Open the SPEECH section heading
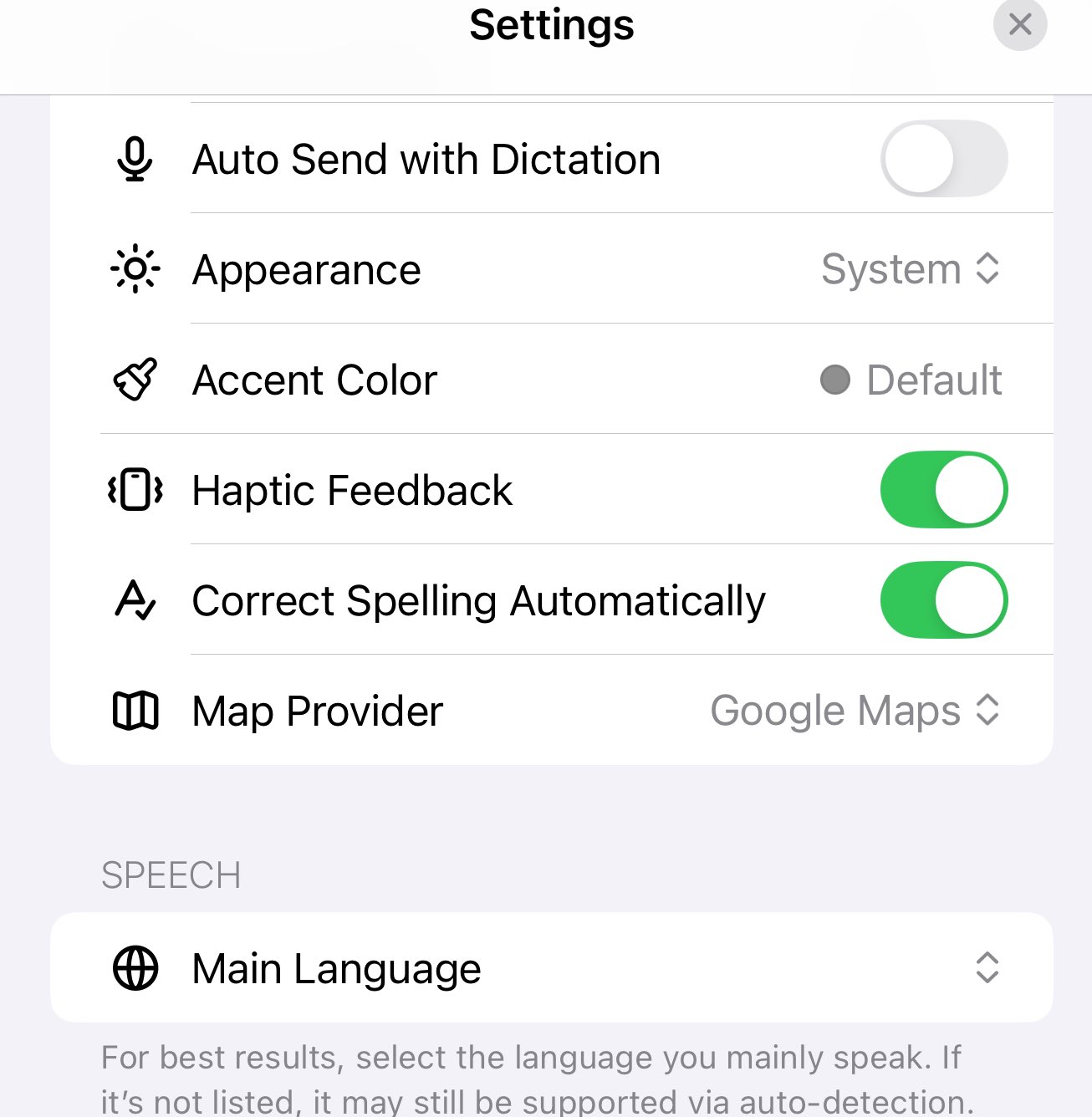 (171, 875)
